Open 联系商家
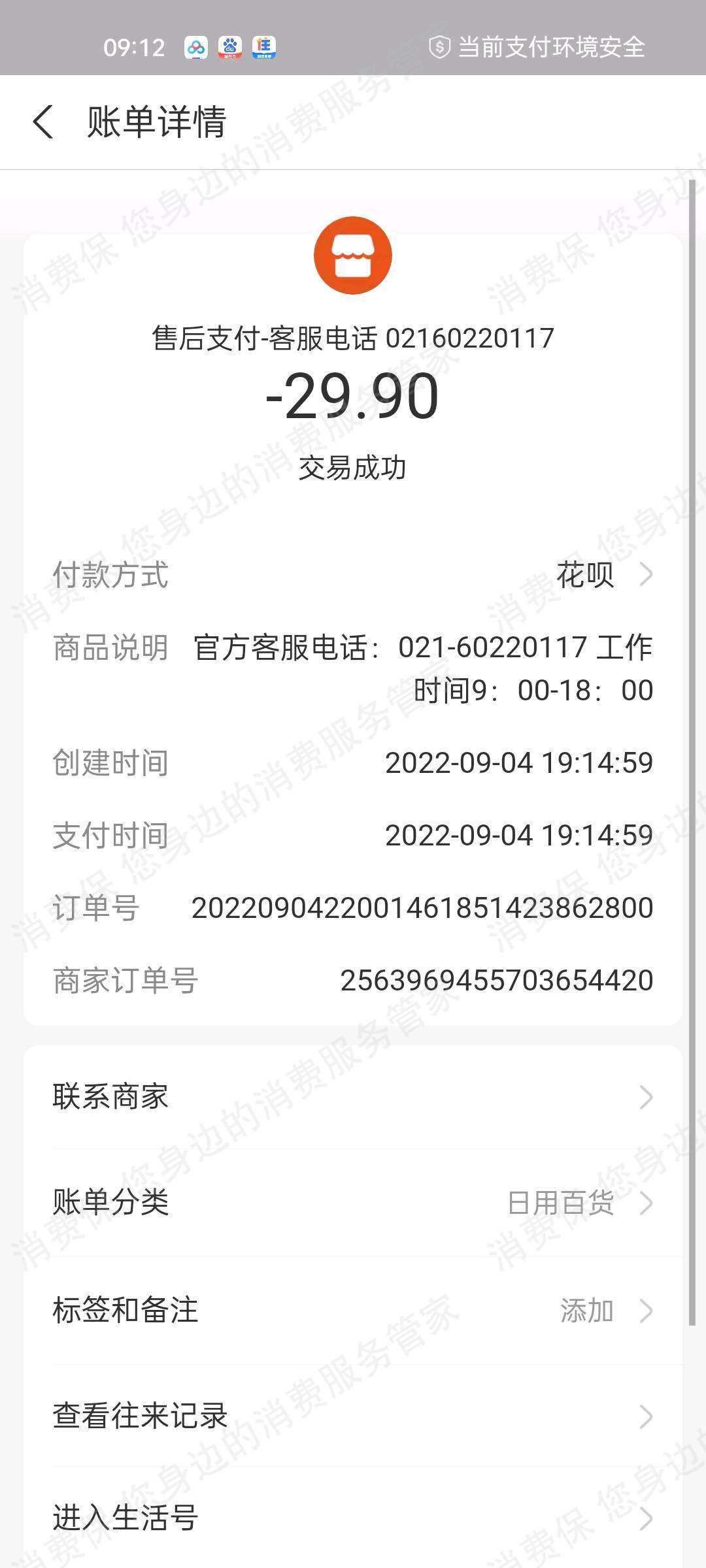The image size is (706, 1568). click(x=353, y=1097)
